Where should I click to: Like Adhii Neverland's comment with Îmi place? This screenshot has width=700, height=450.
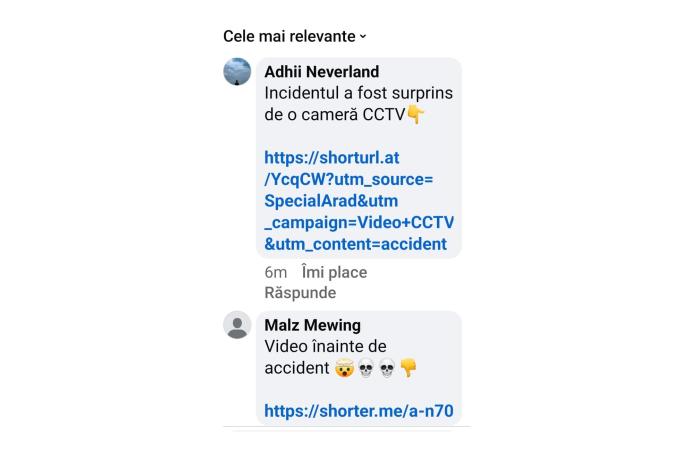[x=334, y=272]
